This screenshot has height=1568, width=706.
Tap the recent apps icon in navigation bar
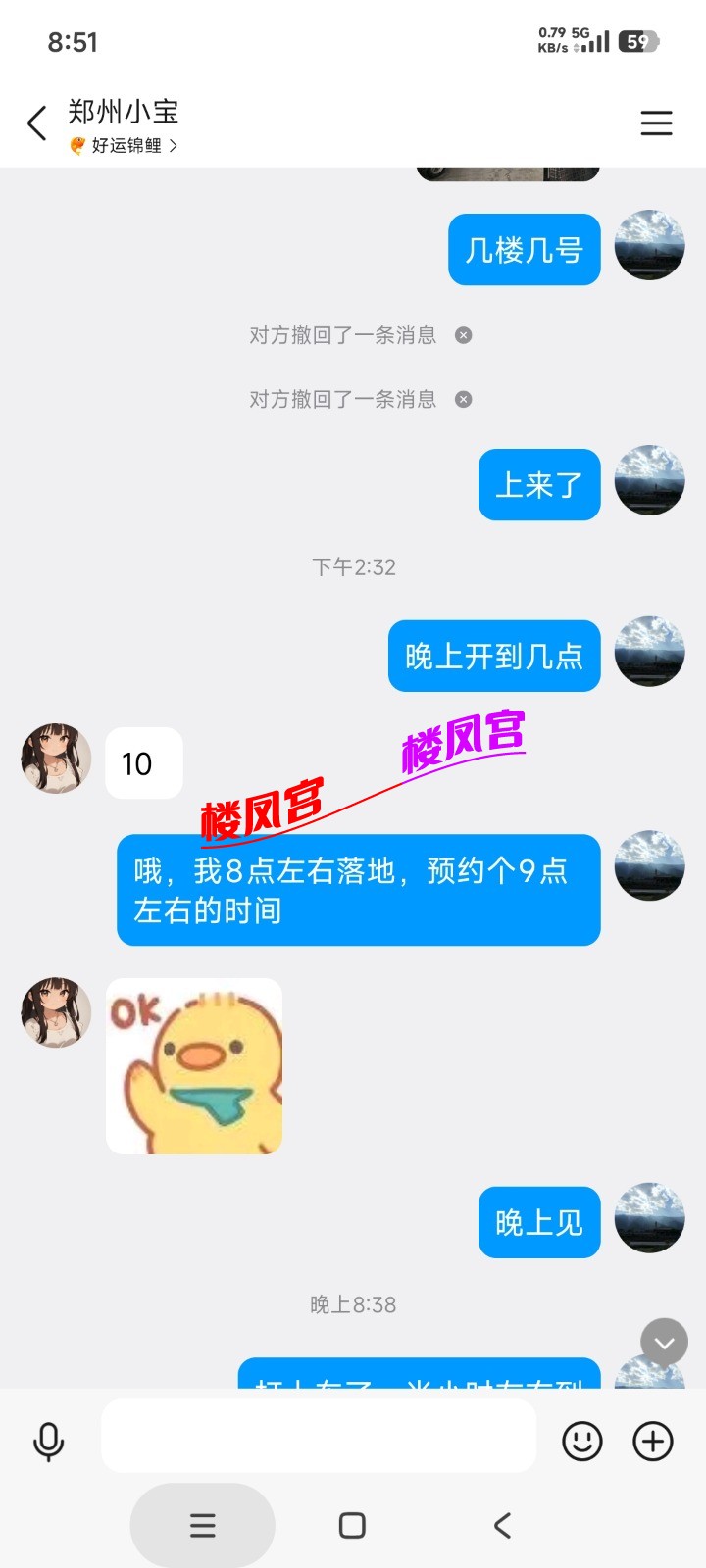(x=202, y=1525)
